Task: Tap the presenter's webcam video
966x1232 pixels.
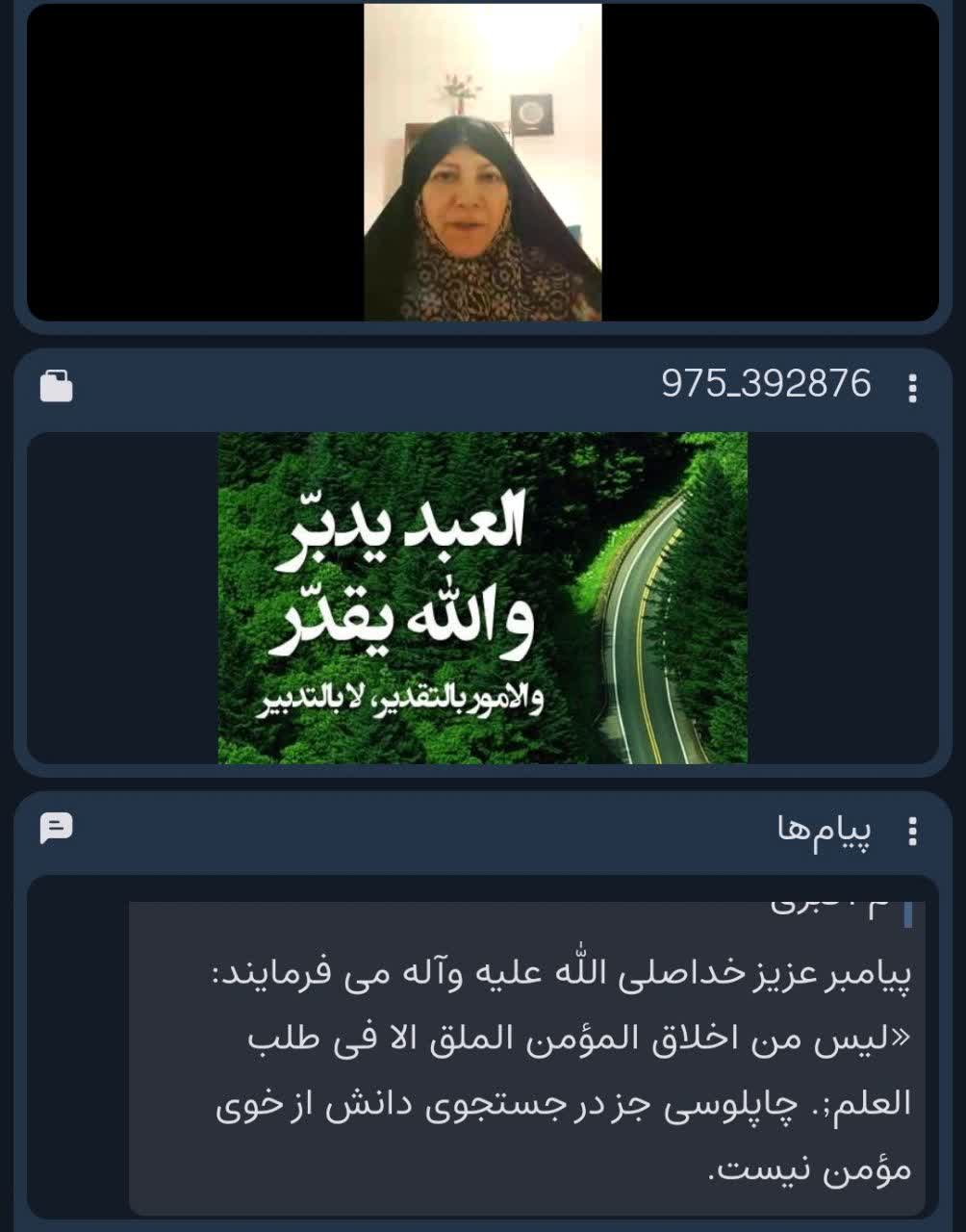Action: 482,162
